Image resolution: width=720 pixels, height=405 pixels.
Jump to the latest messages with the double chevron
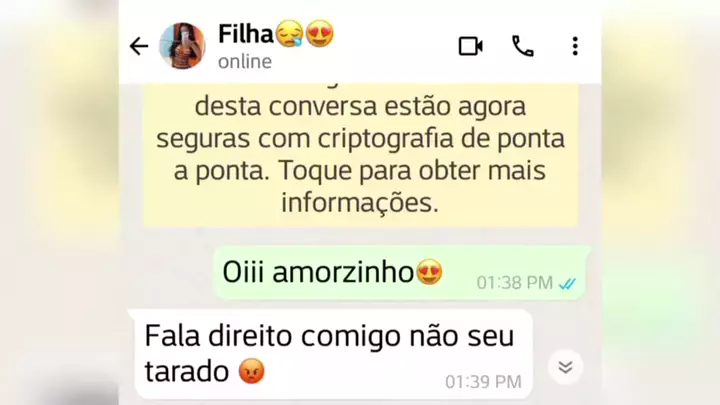[565, 367]
